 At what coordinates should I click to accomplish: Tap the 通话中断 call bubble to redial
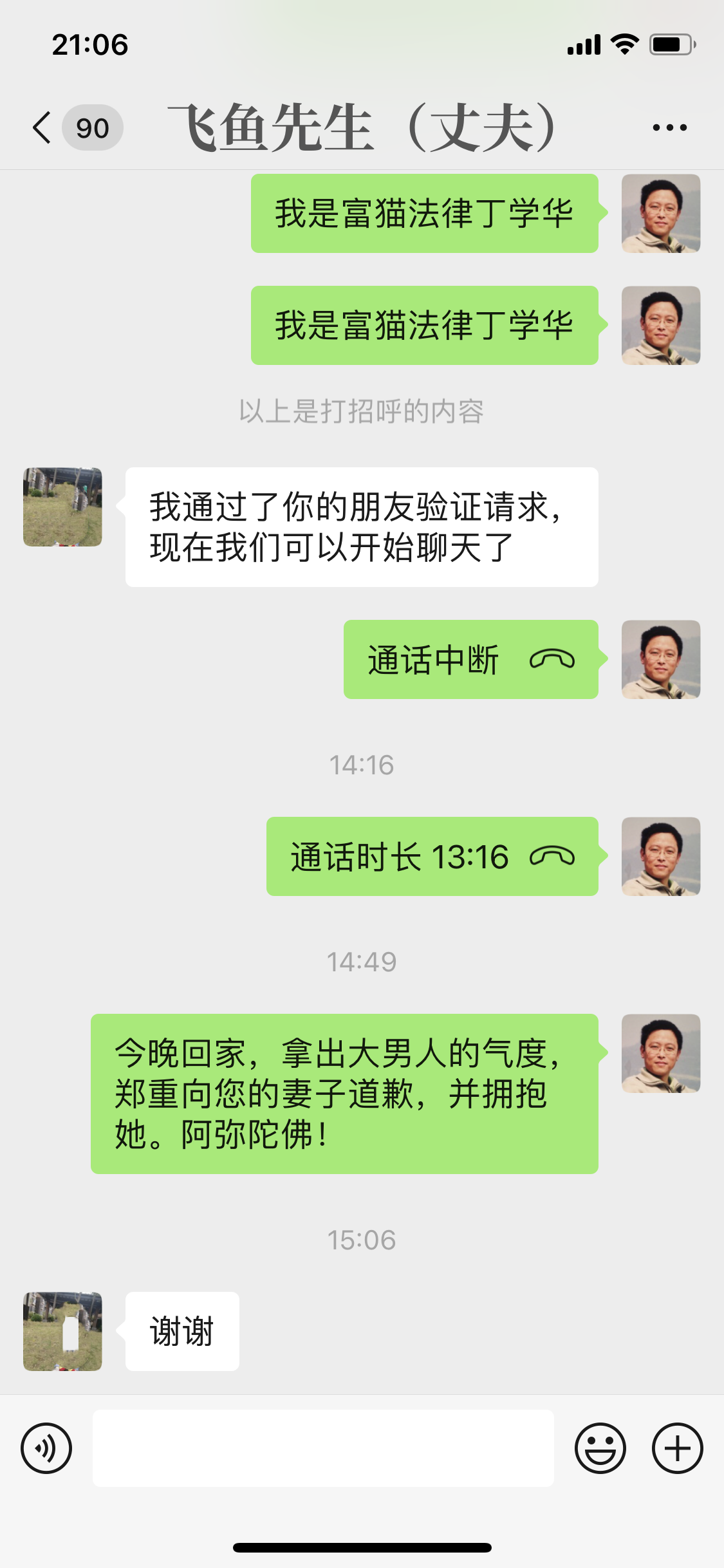tap(470, 660)
